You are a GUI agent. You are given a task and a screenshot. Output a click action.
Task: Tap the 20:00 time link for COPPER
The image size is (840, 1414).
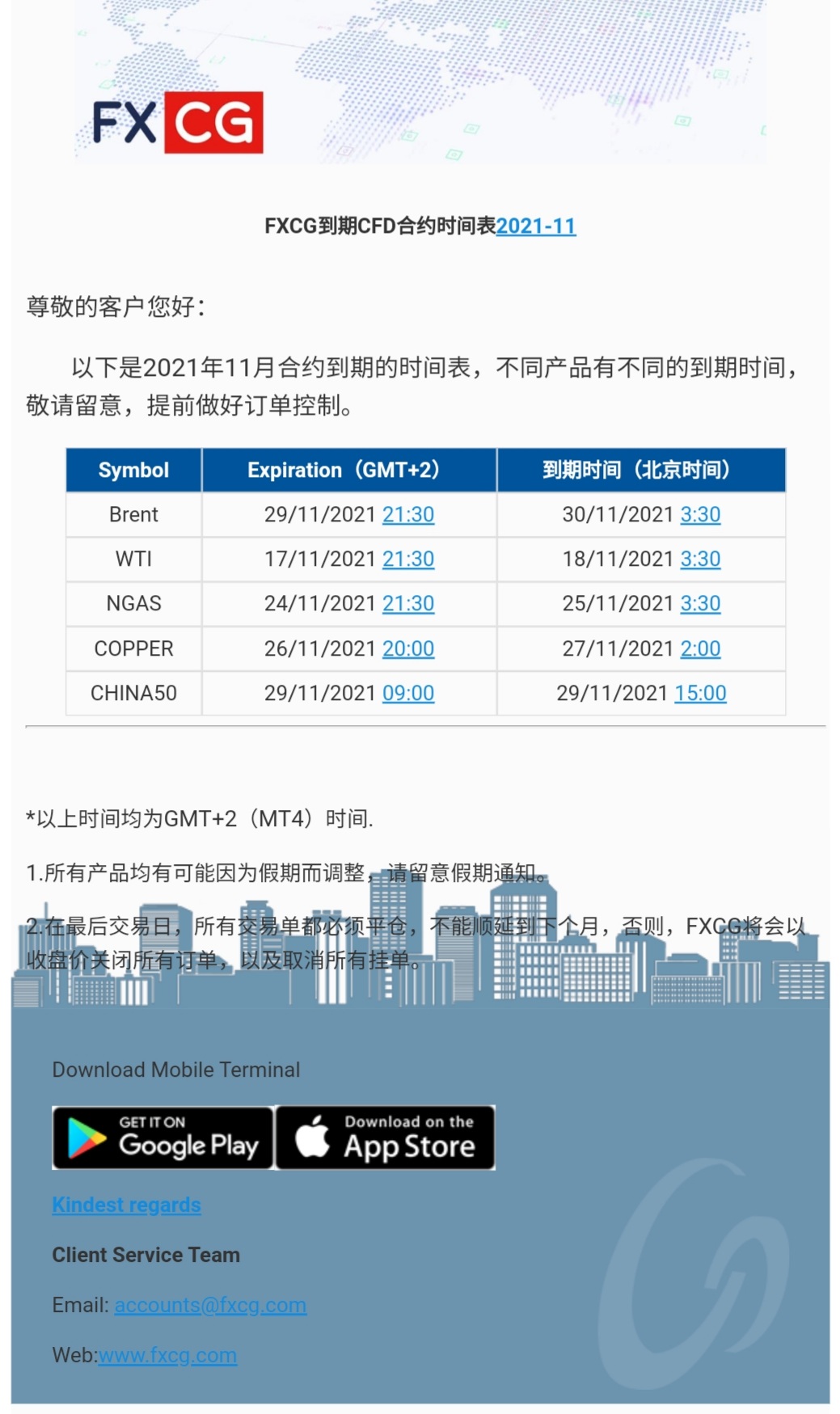(408, 649)
